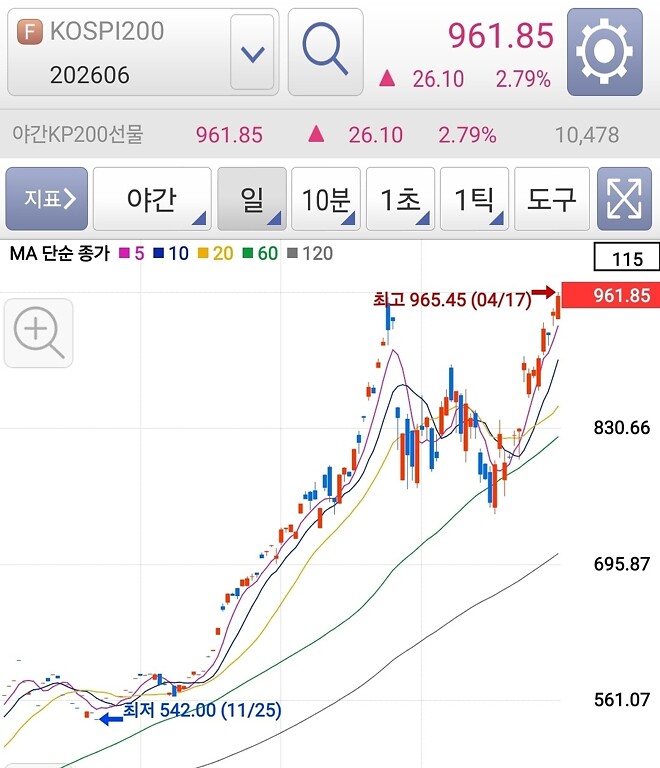Expand chart to full screen
Viewport: 660px width, 768px height.
point(624,199)
